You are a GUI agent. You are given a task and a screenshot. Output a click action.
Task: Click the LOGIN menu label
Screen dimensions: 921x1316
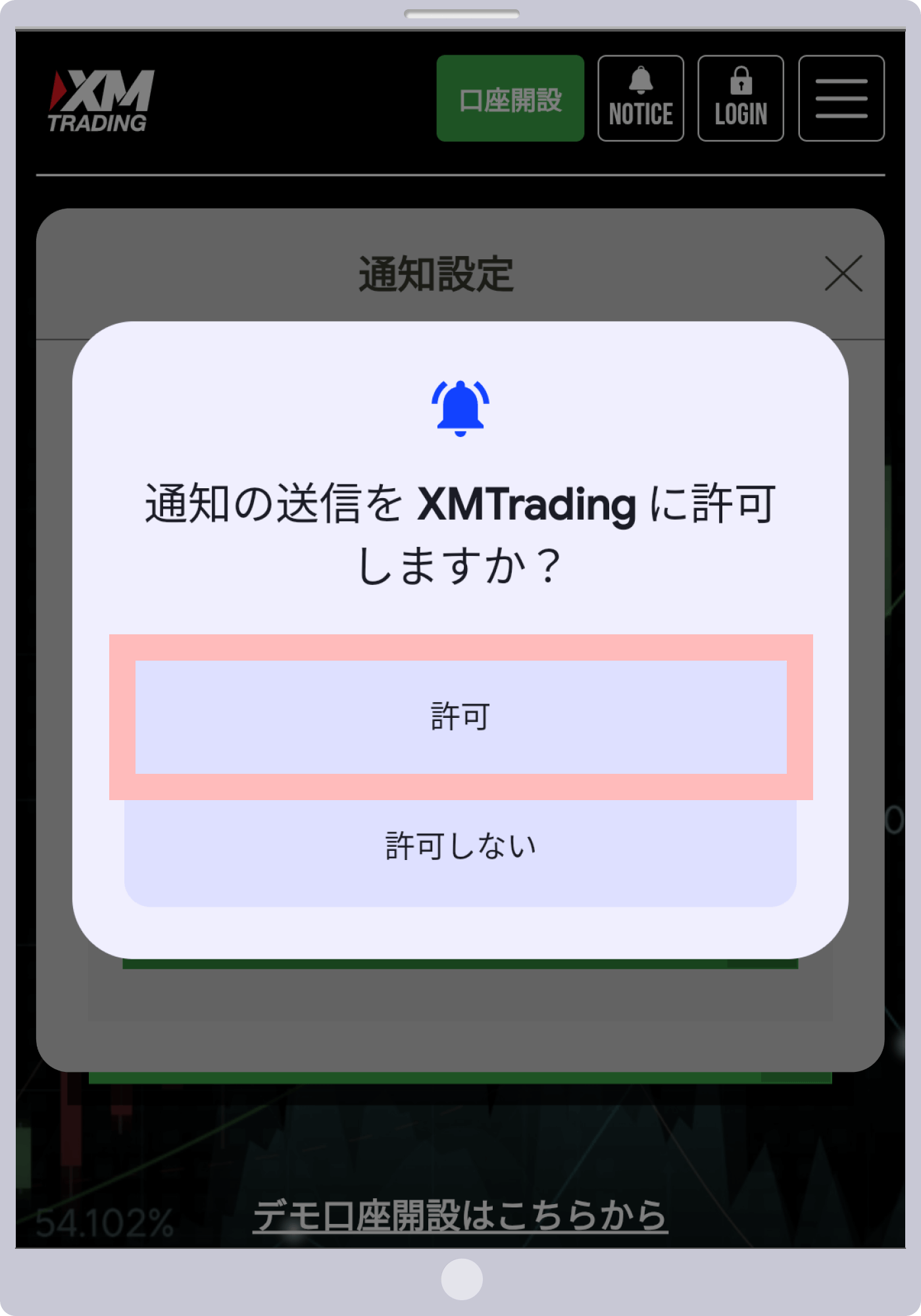740,113
